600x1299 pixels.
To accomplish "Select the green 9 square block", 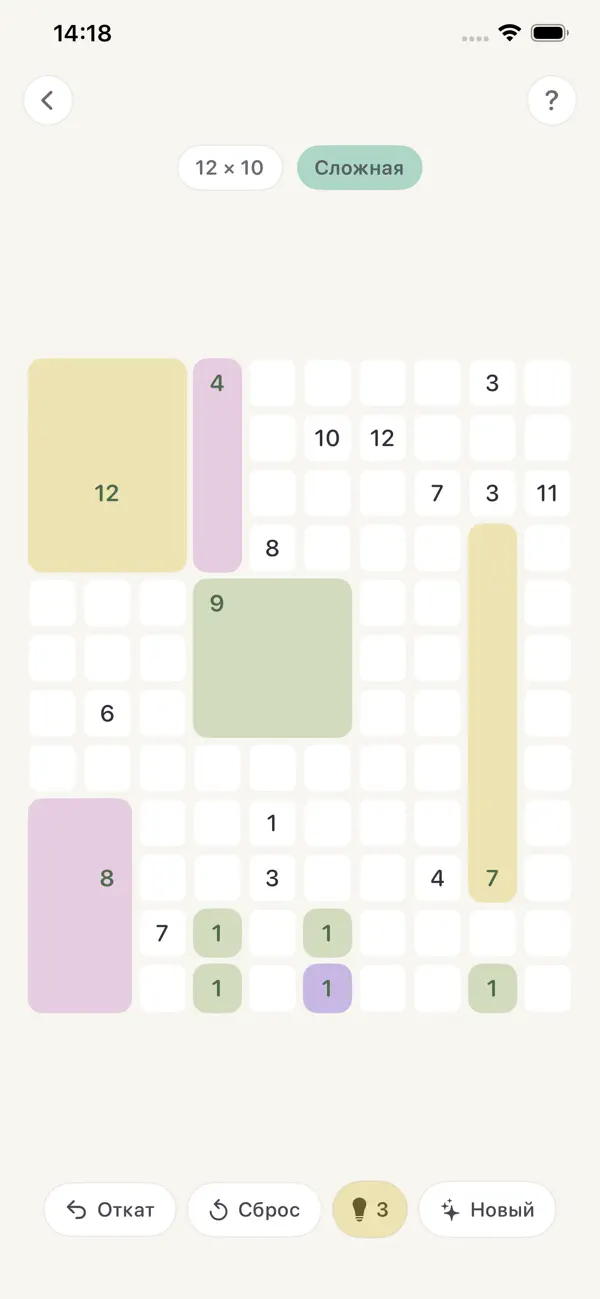I will pyautogui.click(x=272, y=658).
